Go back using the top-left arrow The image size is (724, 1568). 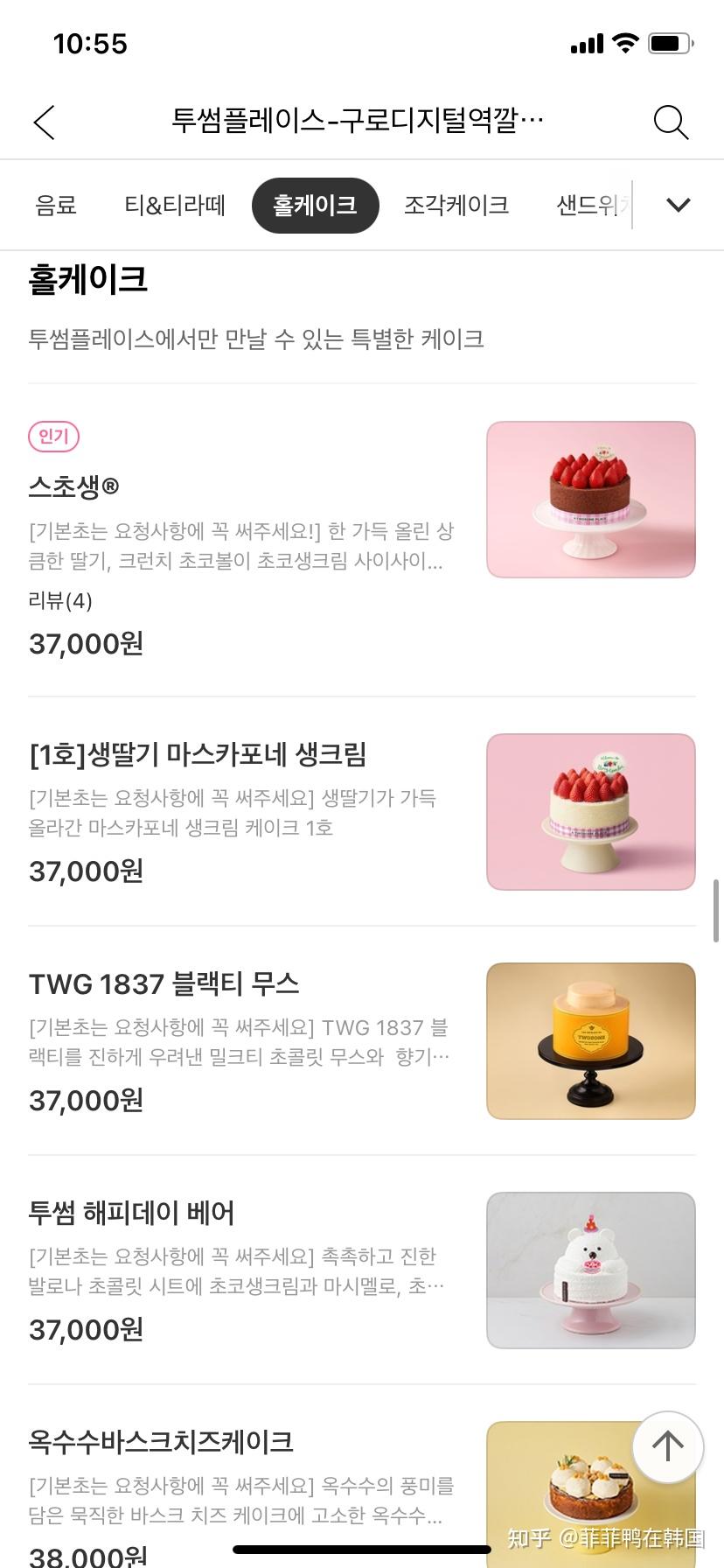(45, 122)
